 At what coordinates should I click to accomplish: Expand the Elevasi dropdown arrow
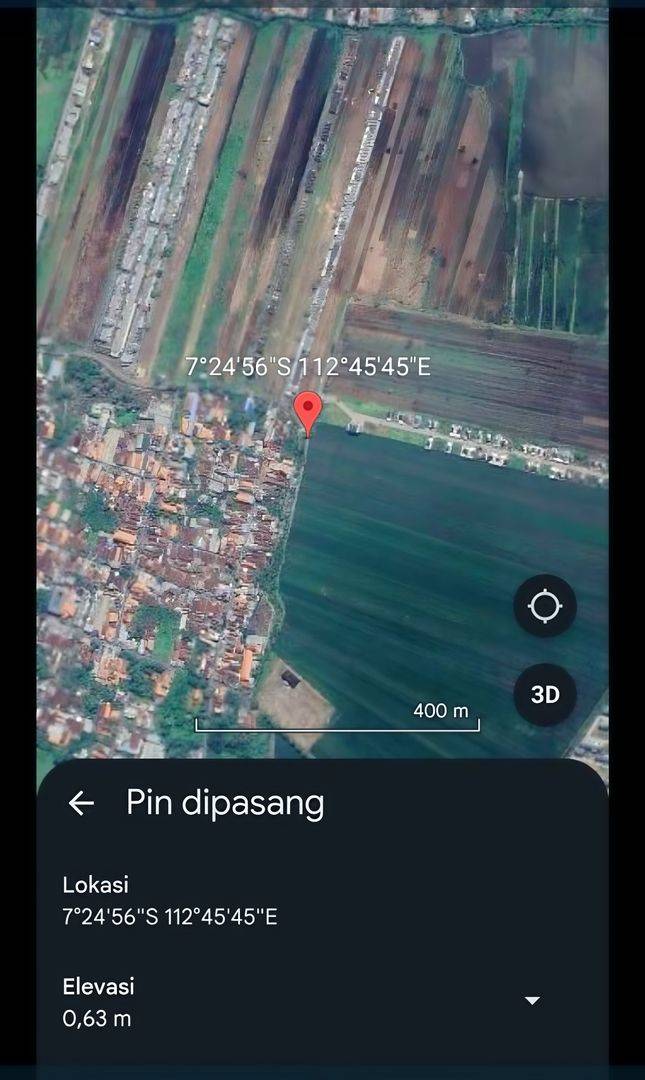(x=532, y=1001)
